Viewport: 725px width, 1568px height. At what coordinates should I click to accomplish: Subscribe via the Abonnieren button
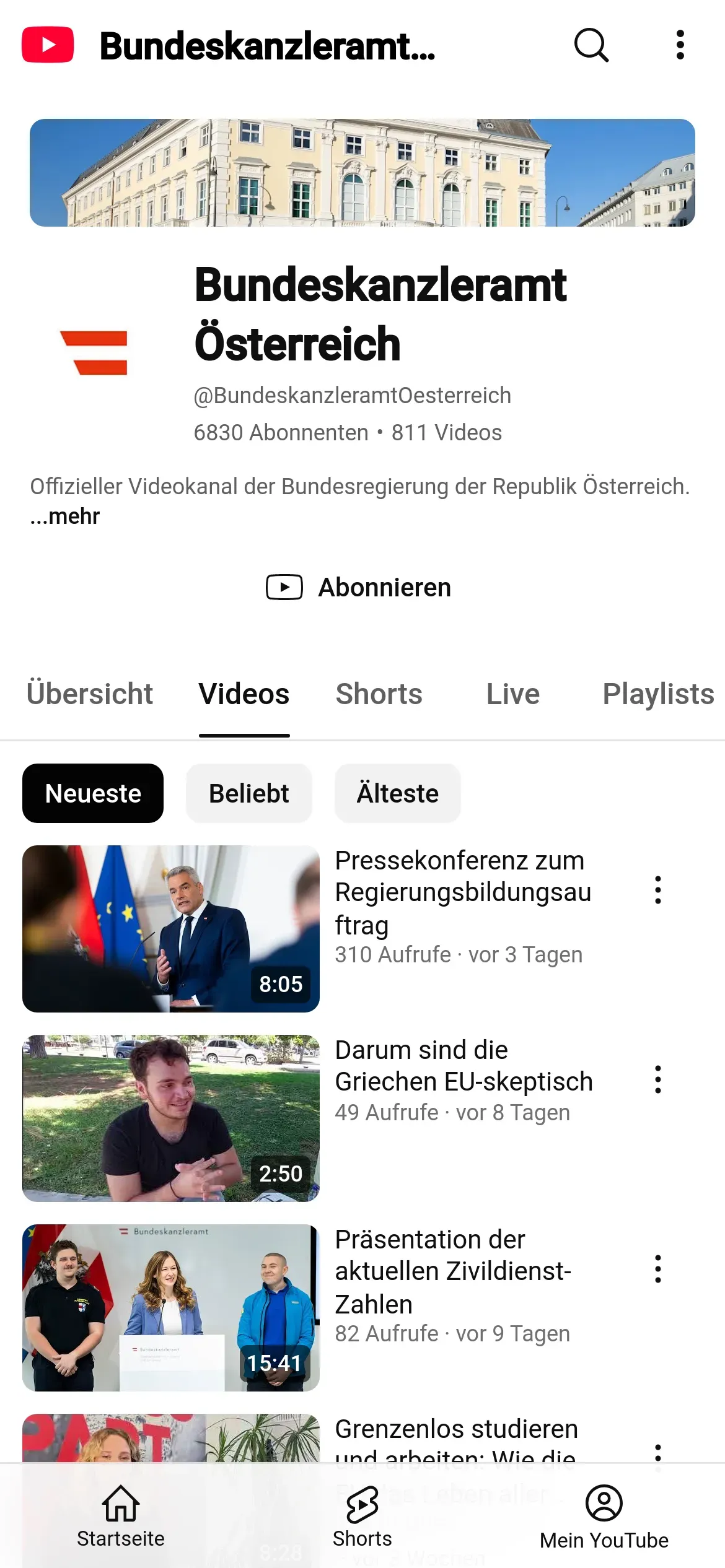[x=359, y=587]
